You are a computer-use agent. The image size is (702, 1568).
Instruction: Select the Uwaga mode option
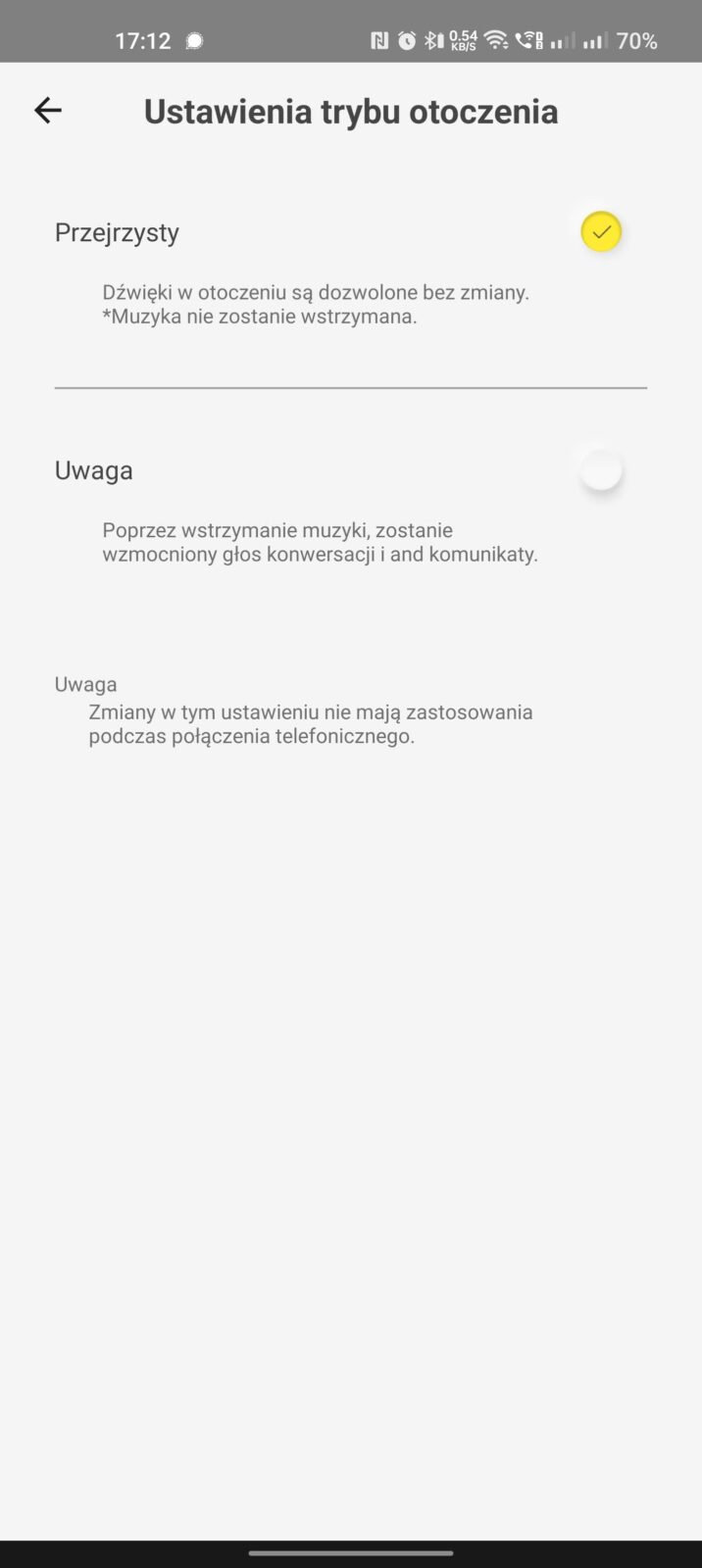coord(600,470)
